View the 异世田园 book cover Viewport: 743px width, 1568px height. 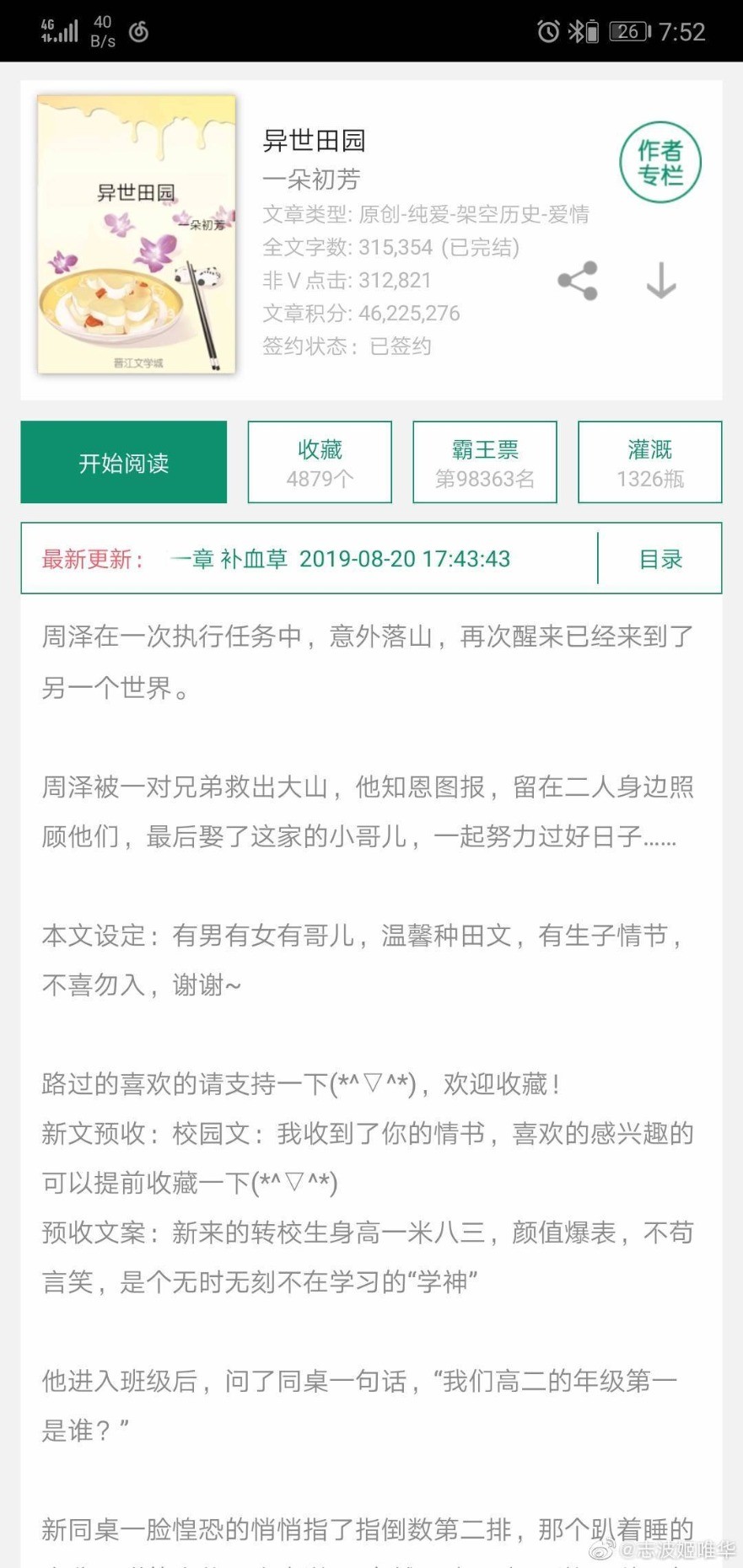coord(137,234)
